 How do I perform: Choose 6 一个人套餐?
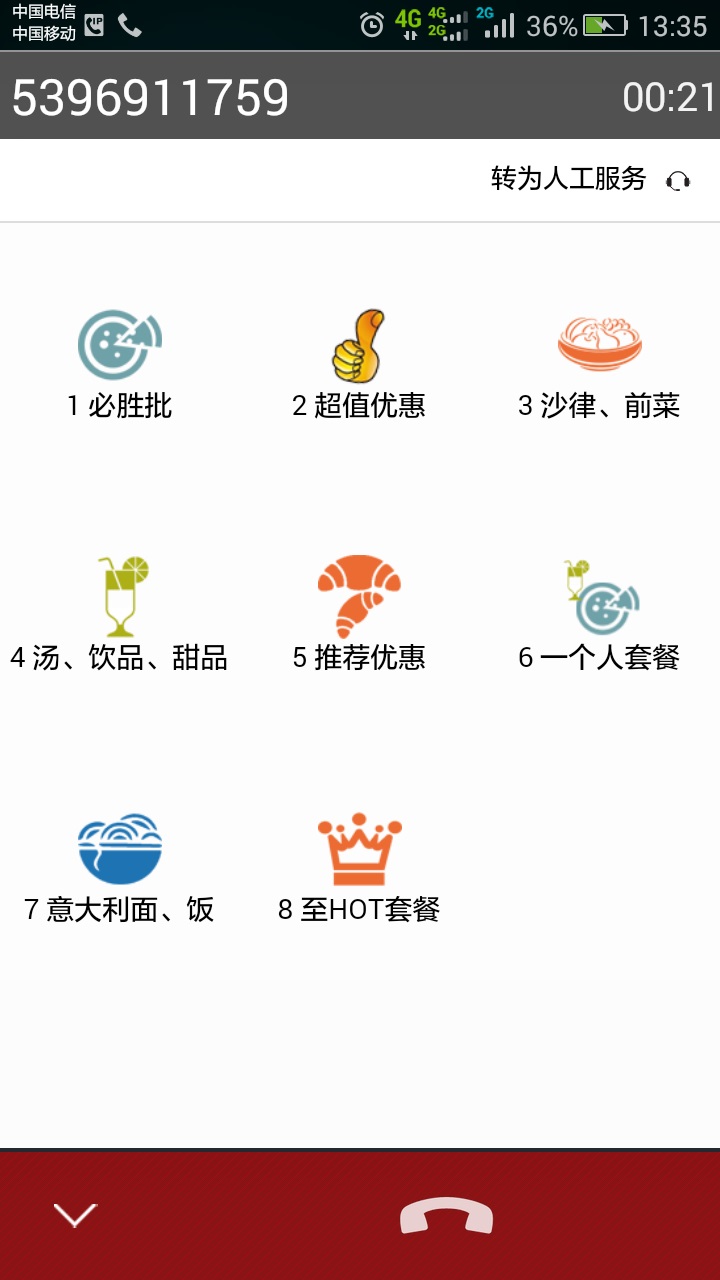[x=599, y=616]
